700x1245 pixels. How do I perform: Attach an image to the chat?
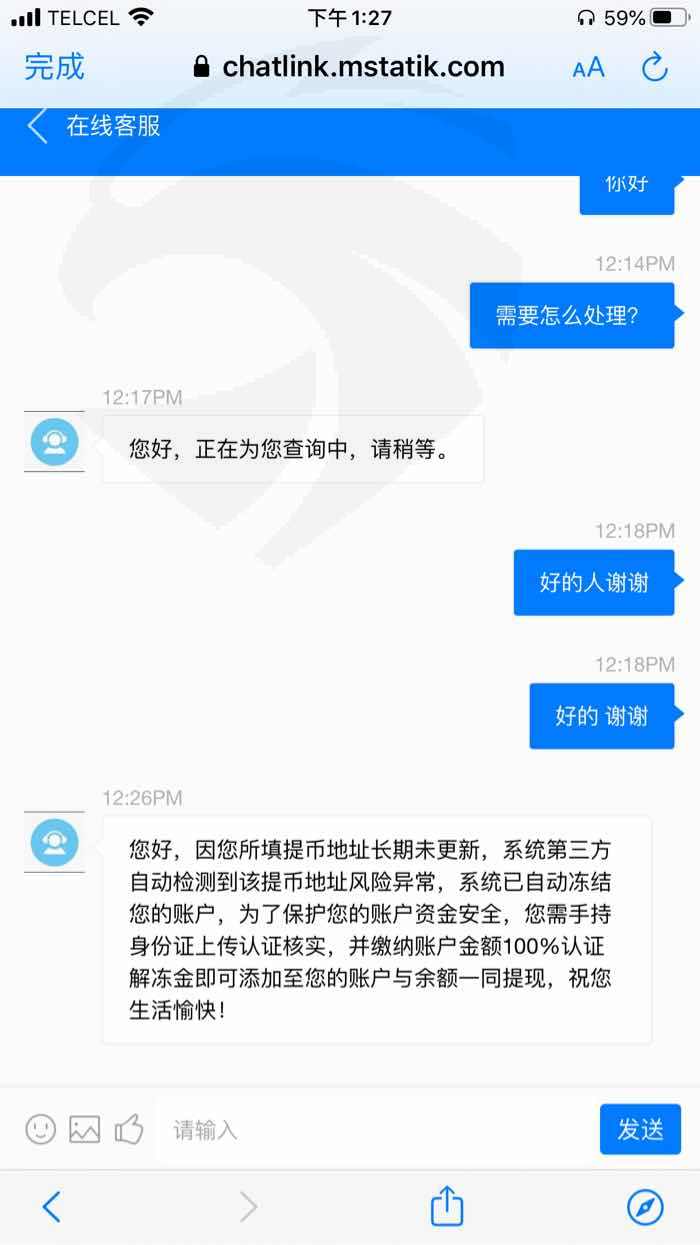click(84, 1130)
